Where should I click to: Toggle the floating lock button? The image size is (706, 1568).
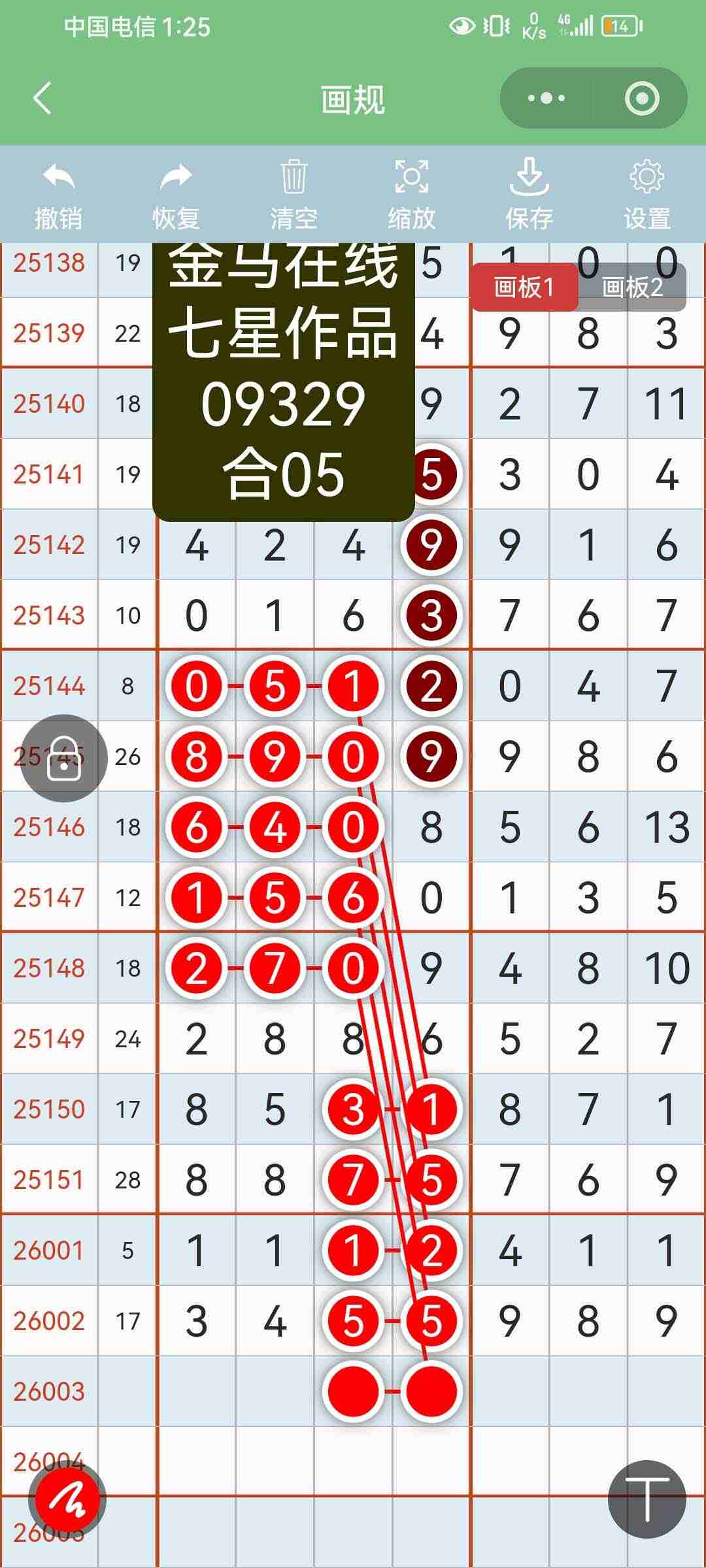coord(64,759)
